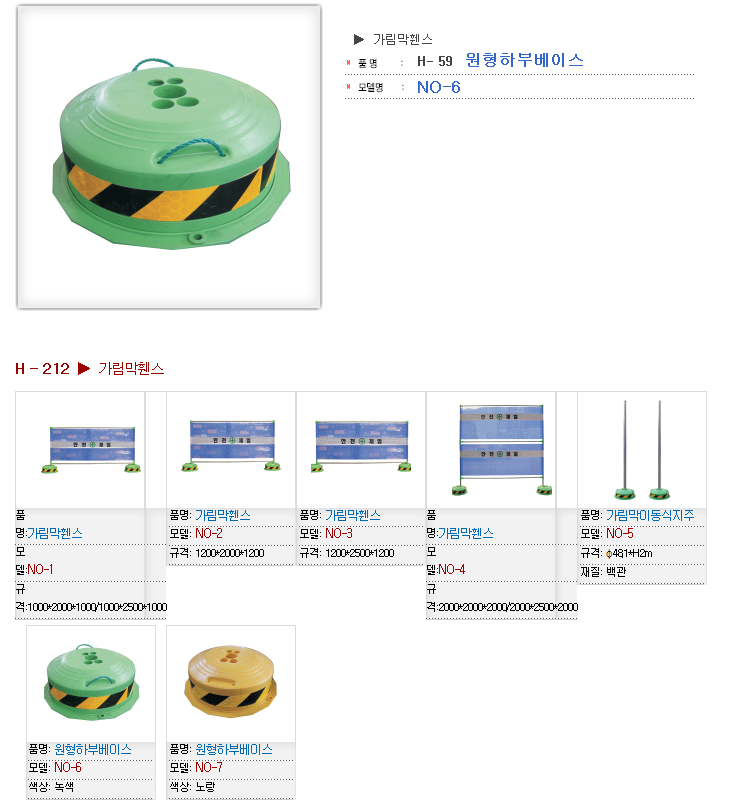Follow the NO-7 model link
730x810 pixels.
click(x=209, y=767)
